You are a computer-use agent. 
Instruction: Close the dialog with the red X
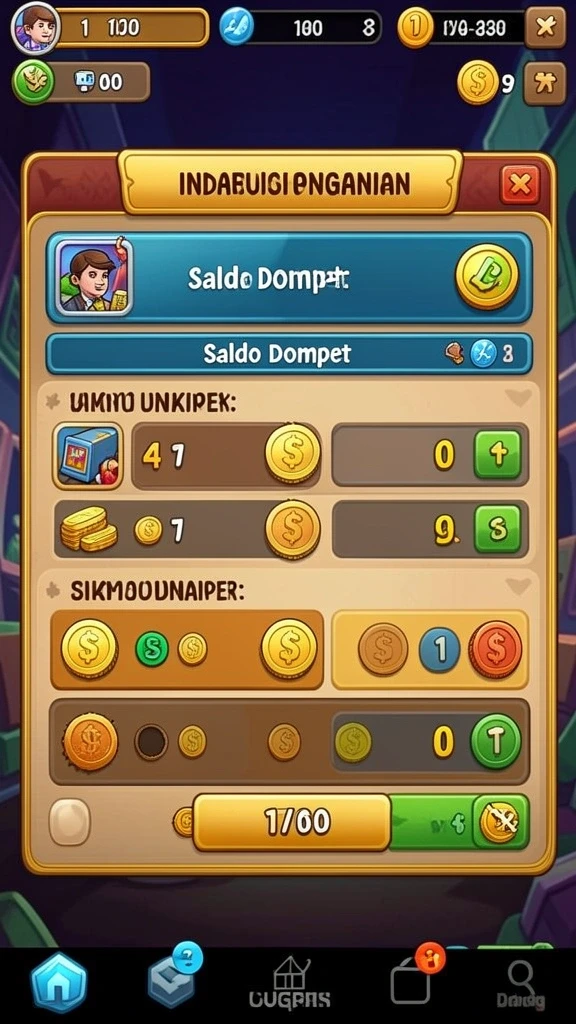click(x=520, y=184)
